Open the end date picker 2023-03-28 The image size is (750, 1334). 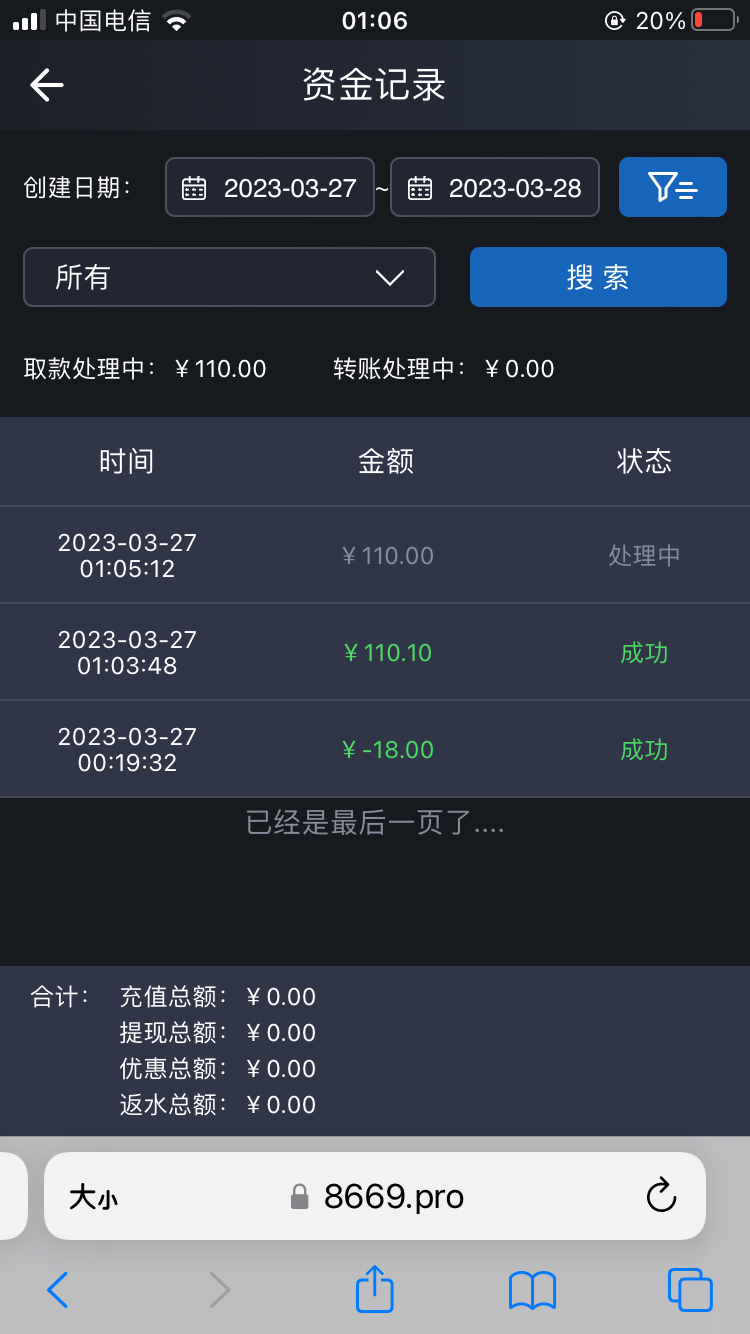click(495, 187)
